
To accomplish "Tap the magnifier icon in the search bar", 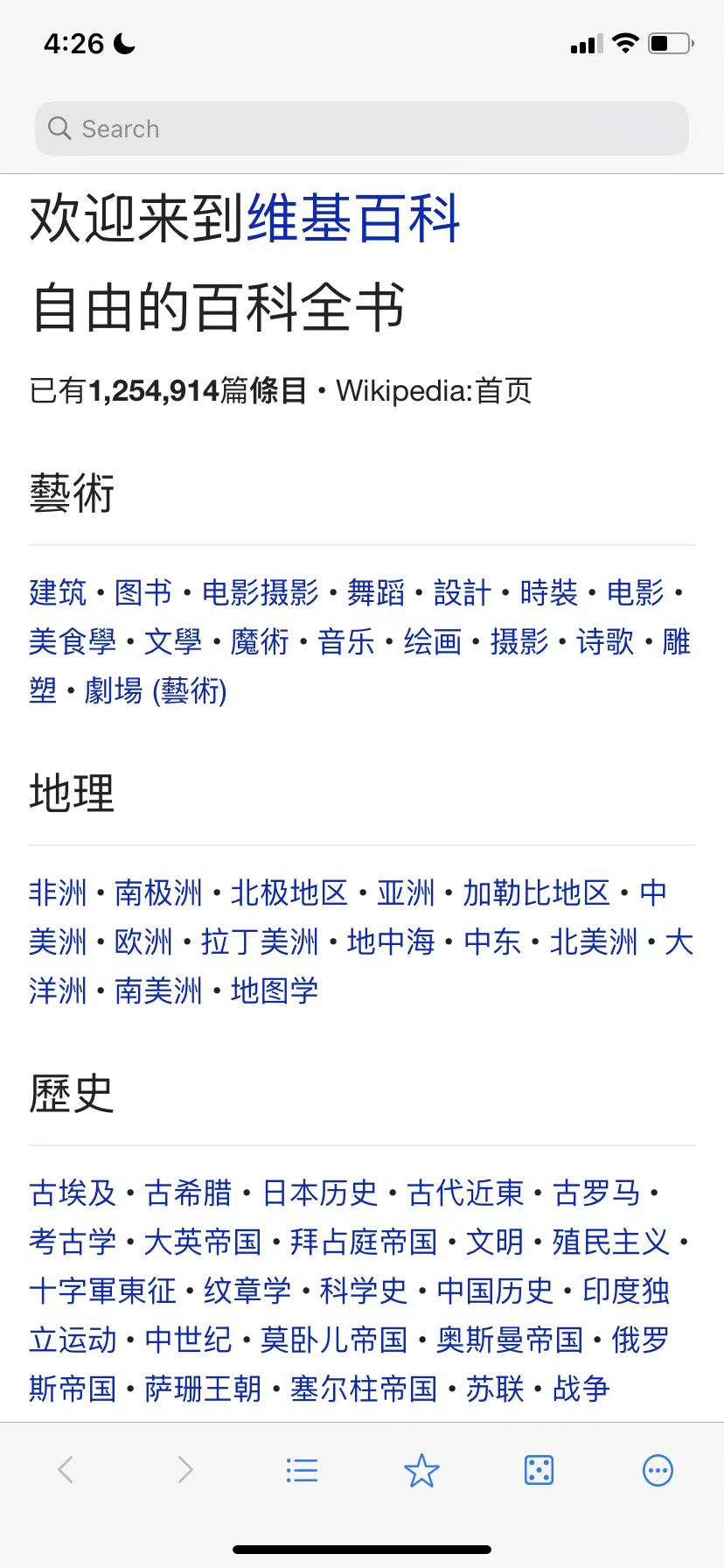I will 59,129.
